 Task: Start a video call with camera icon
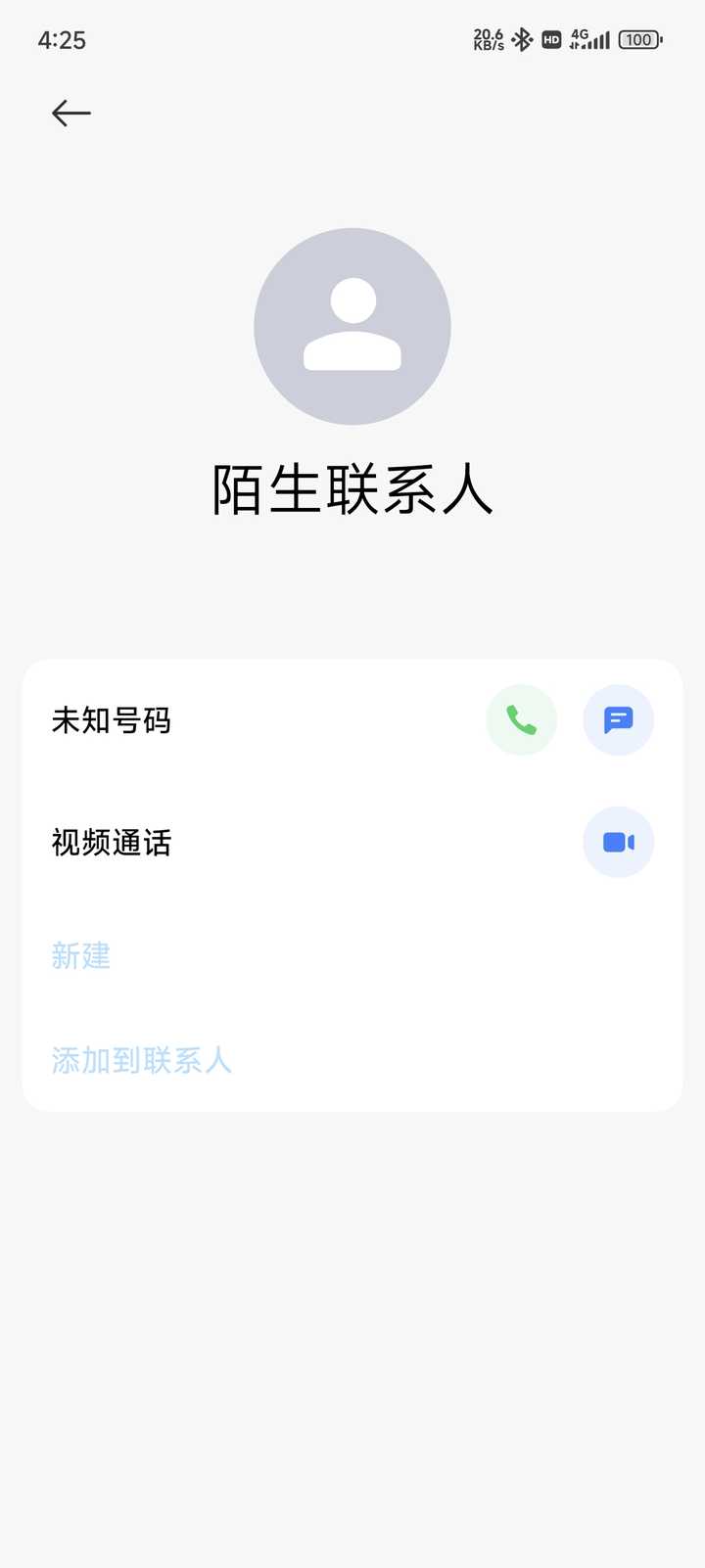[618, 842]
